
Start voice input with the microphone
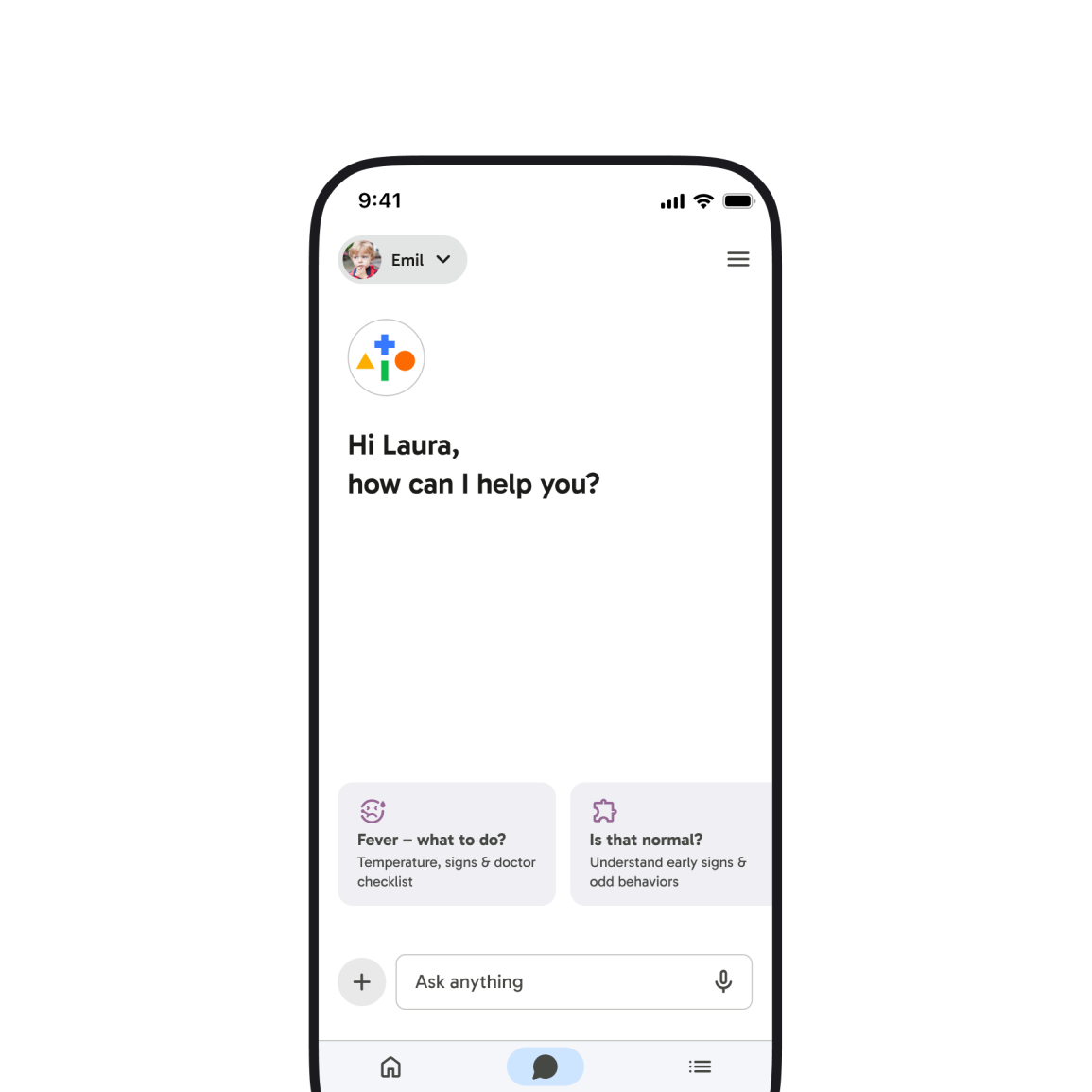tap(723, 981)
